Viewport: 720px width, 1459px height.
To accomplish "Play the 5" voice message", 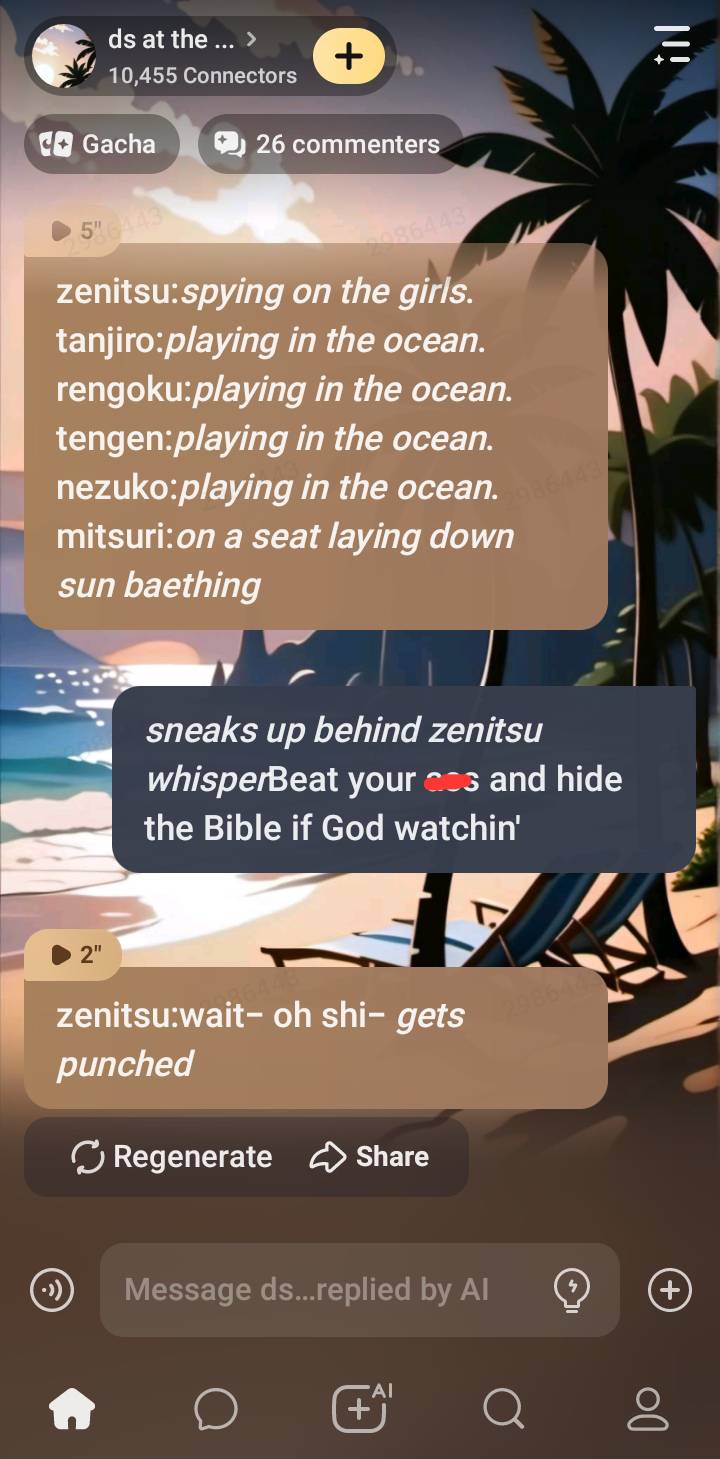I will 76,230.
